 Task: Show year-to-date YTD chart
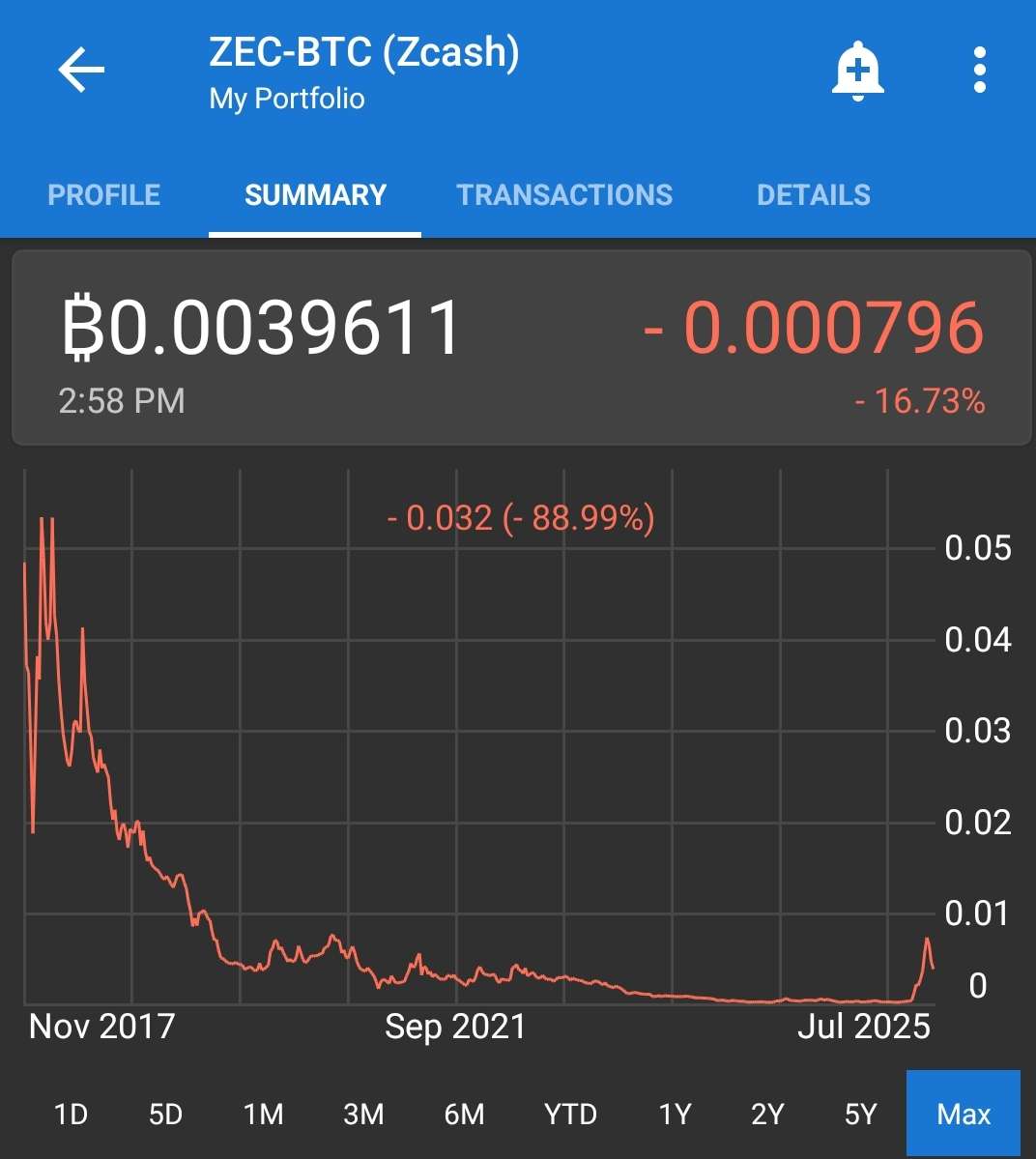pos(570,1115)
